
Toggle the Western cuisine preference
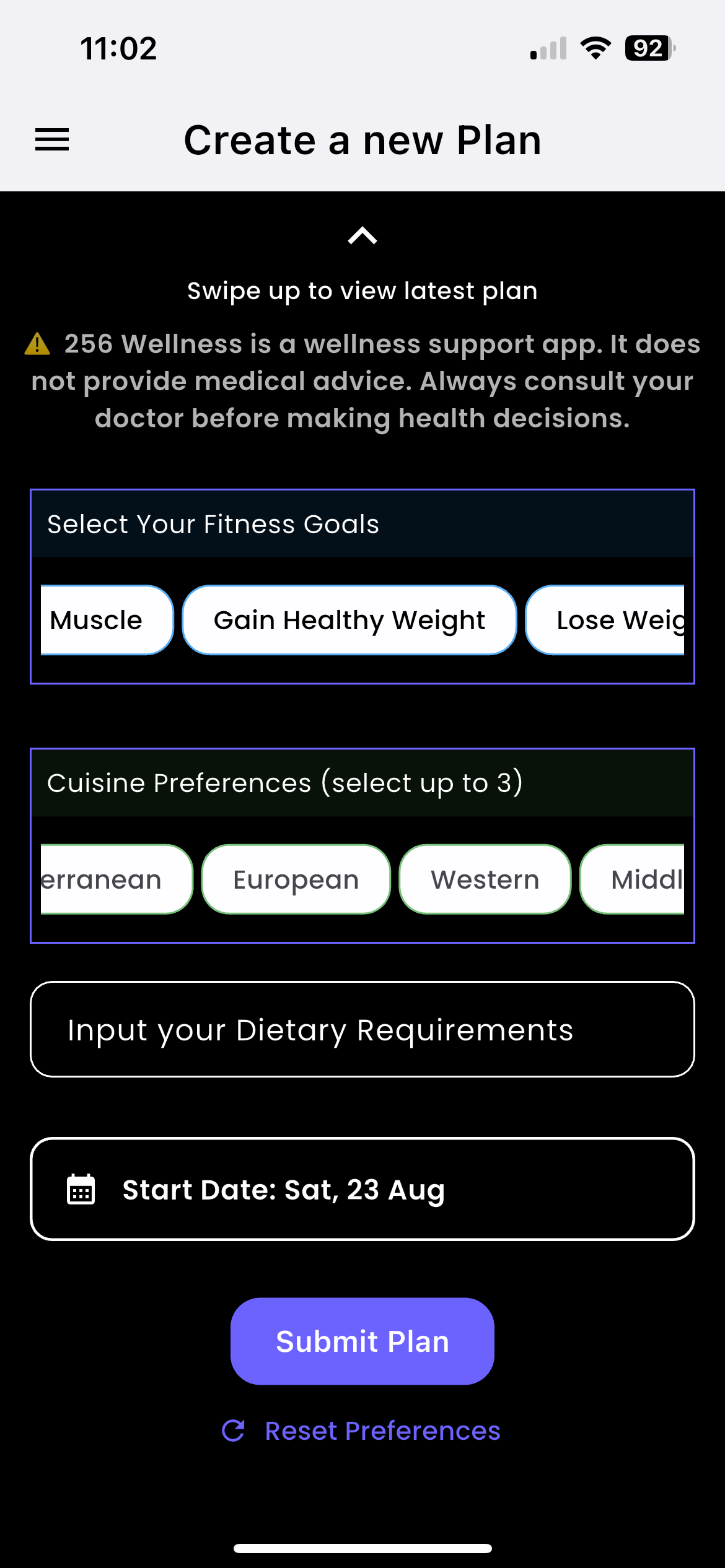pos(485,879)
